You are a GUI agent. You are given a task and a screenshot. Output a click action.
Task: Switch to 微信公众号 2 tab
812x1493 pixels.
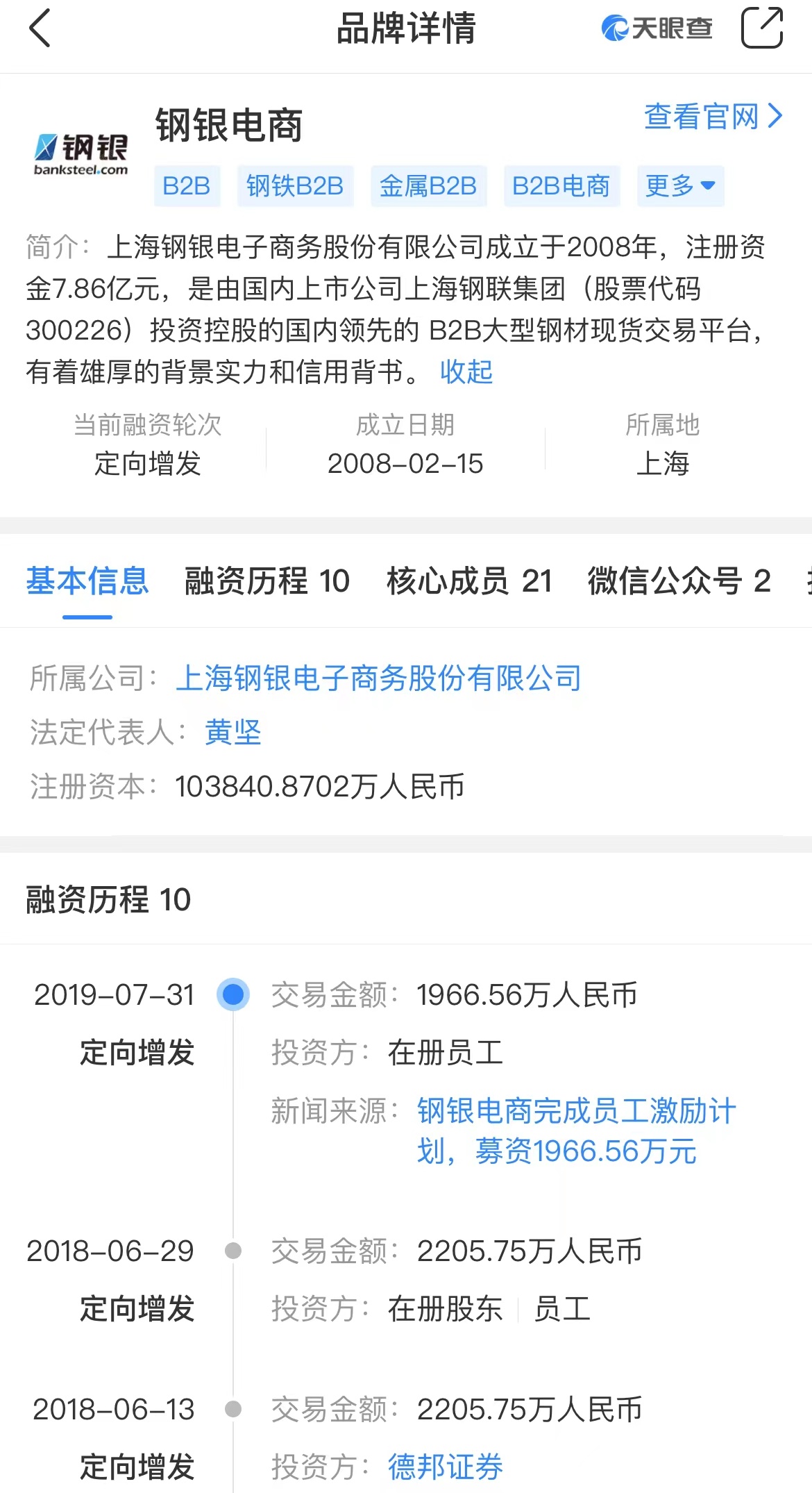pos(679,581)
